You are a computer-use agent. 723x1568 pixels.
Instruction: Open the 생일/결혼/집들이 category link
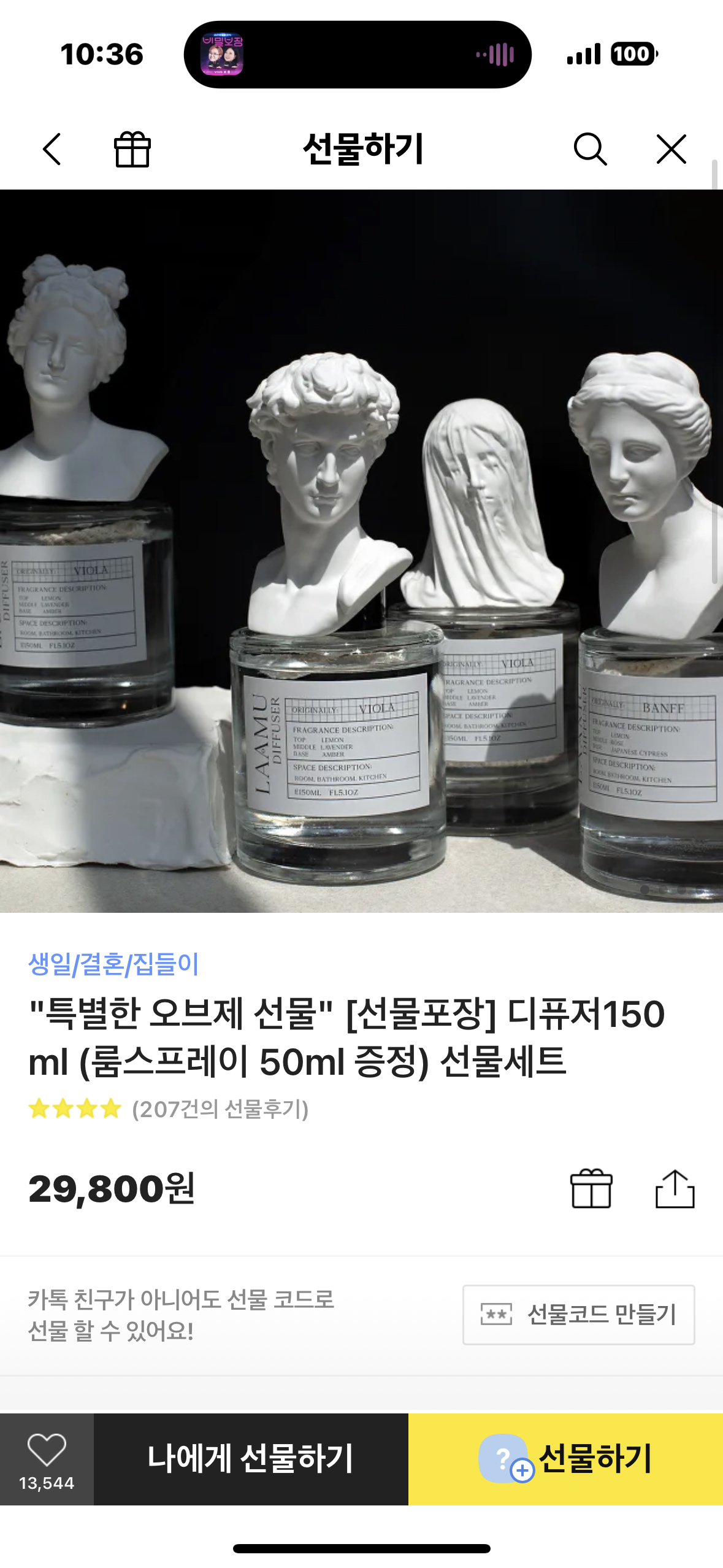[113, 964]
